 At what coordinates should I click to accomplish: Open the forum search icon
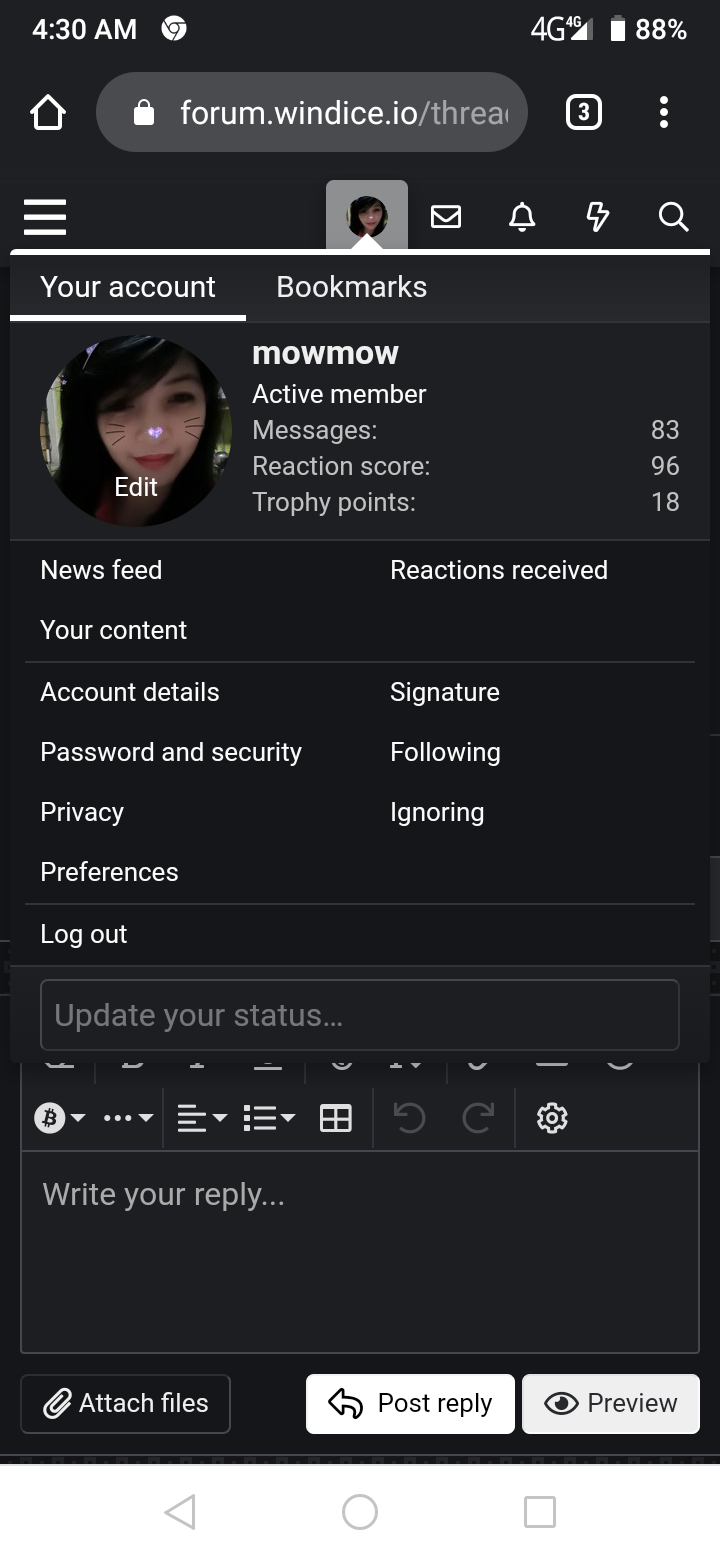[673, 216]
